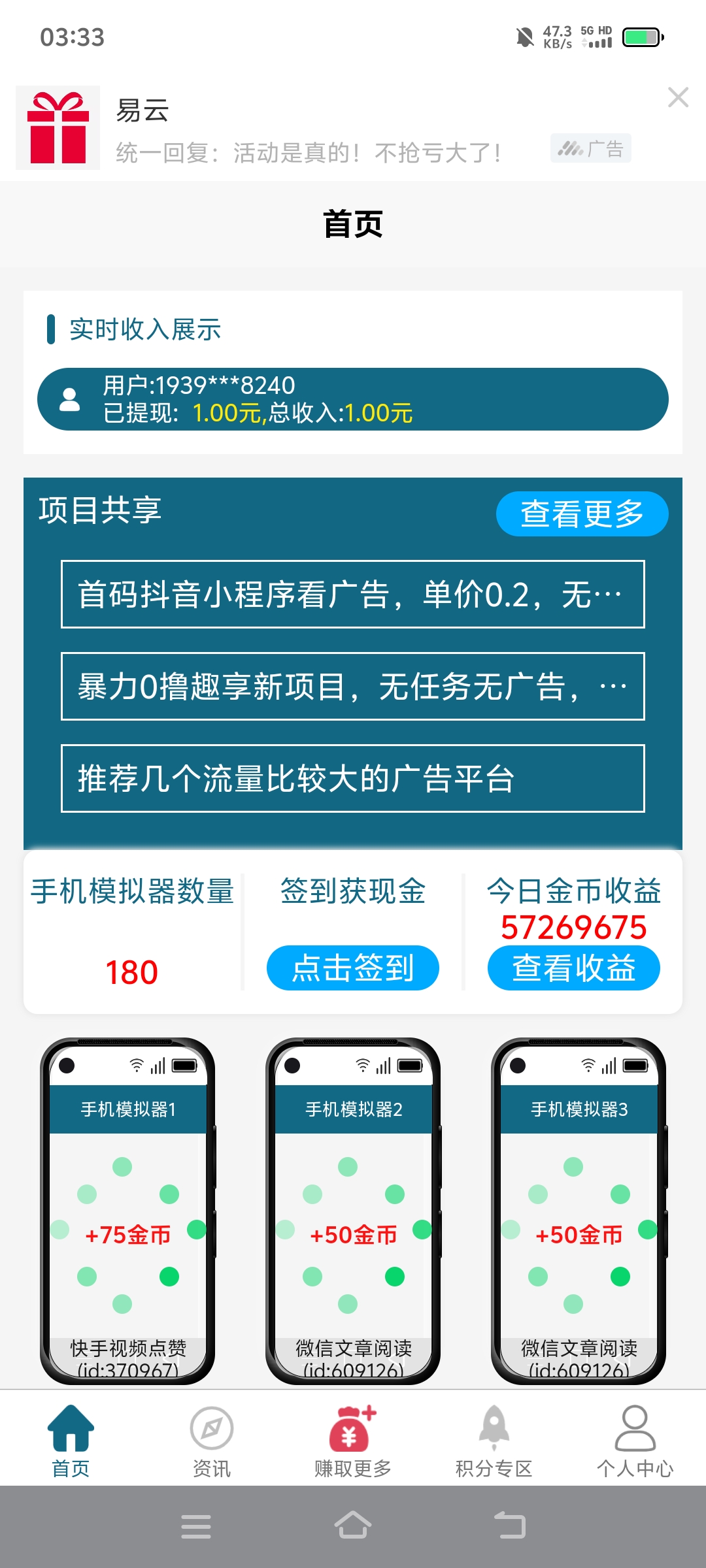Tap the 查看更多 button in 项目共享
Viewport: 706px width, 1568px height.
582,514
